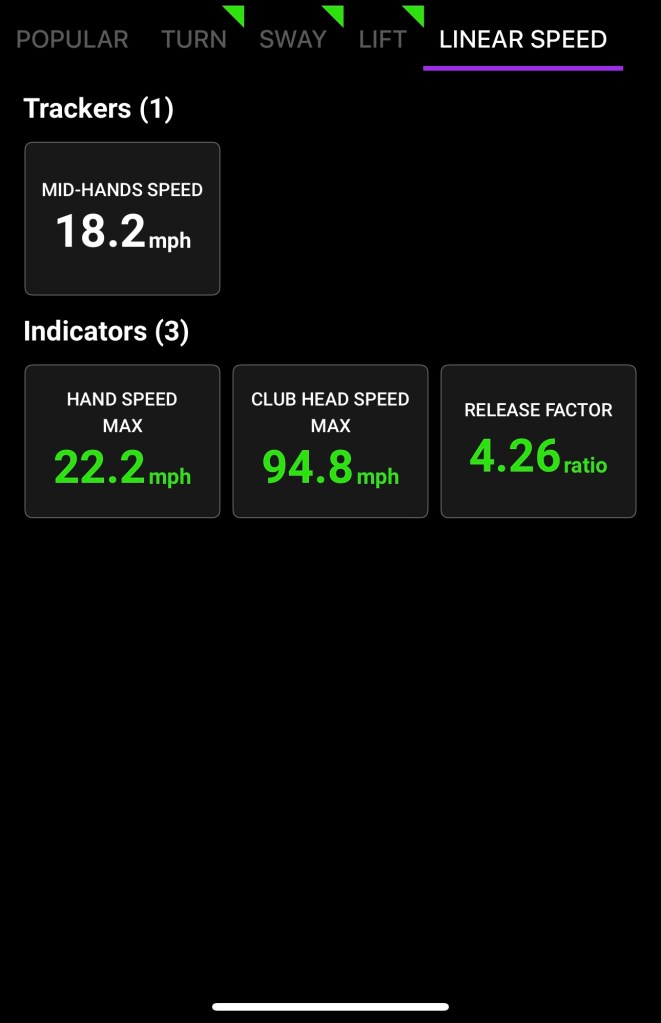Screen dimensions: 661x1023
Task: Select the LIFT tab
Action: 383,40
